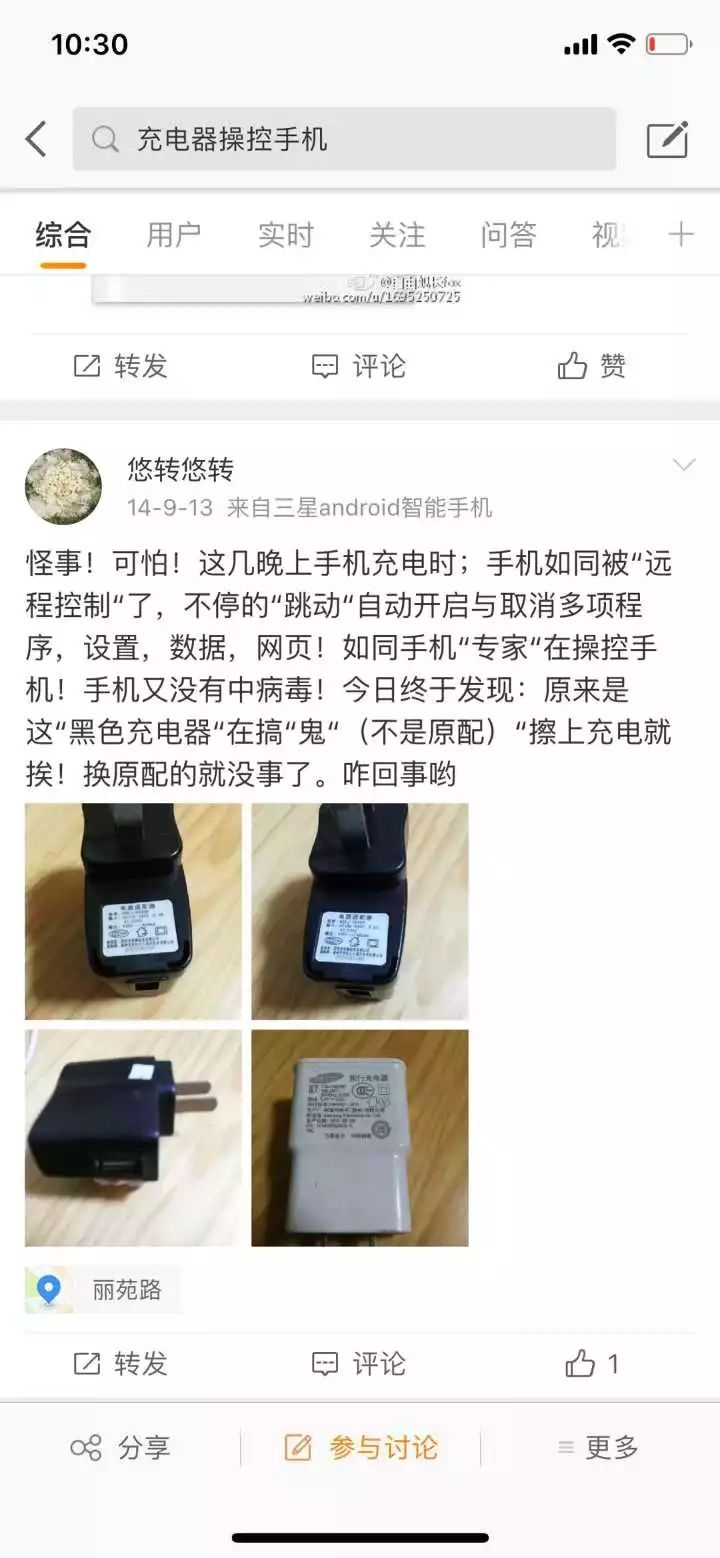Like the previous post above with 赞
This screenshot has height=1558, width=720.
592,366
